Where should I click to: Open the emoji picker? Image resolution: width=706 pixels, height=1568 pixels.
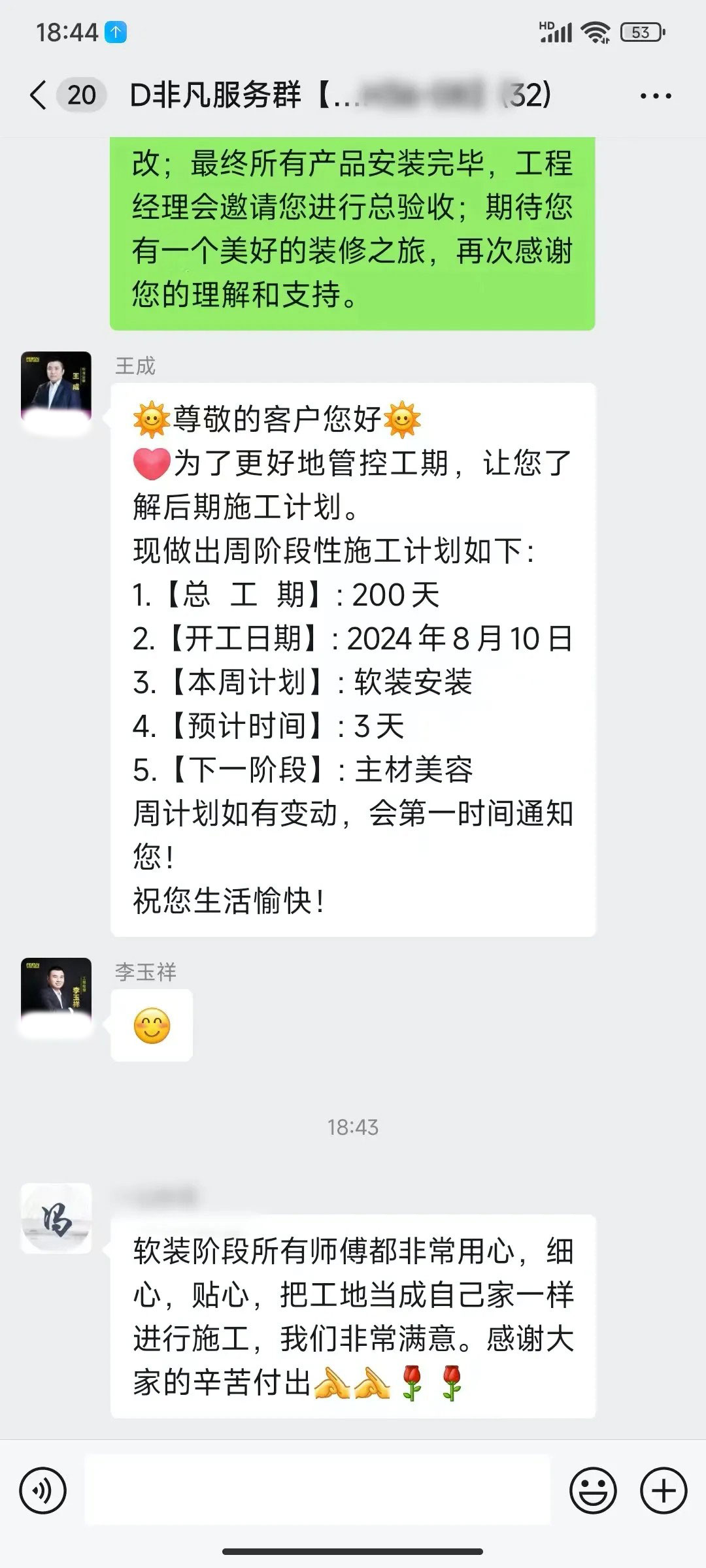[x=593, y=1491]
